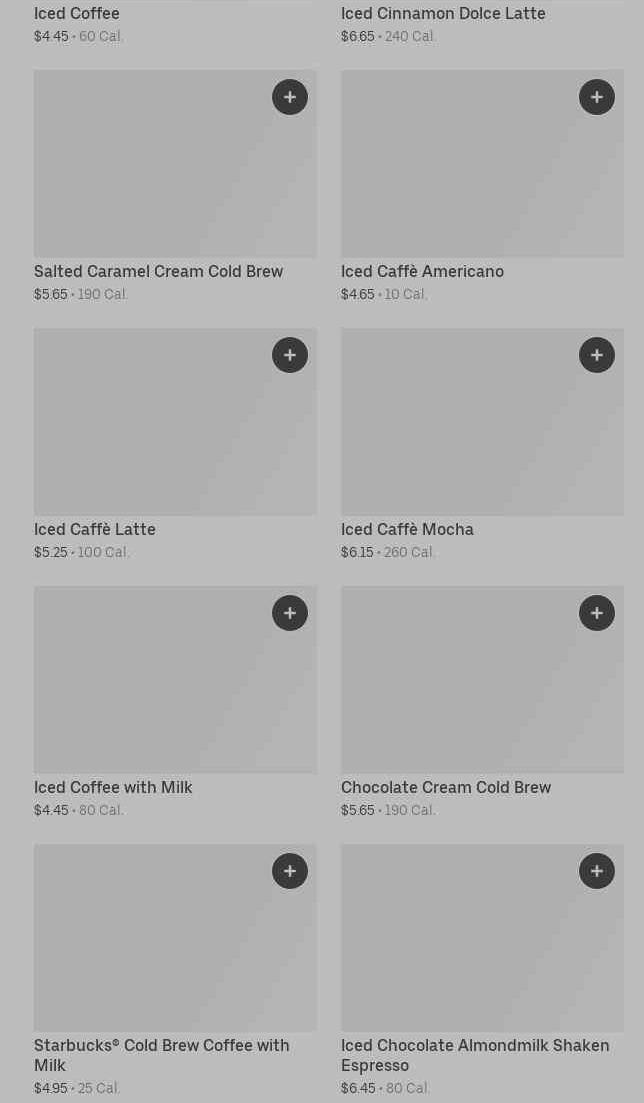Add Chocolate Cream Cold Brew to cart
This screenshot has width=644, height=1103.
click(597, 613)
